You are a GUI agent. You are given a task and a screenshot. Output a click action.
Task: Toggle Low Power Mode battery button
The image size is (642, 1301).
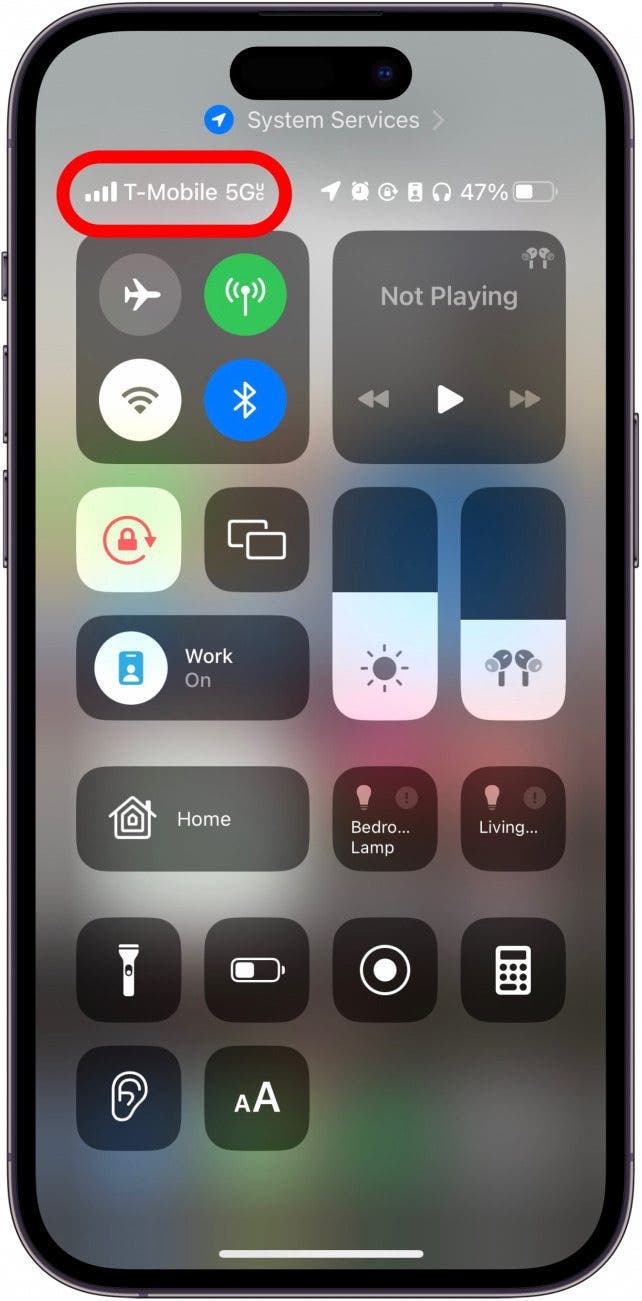[x=256, y=969]
